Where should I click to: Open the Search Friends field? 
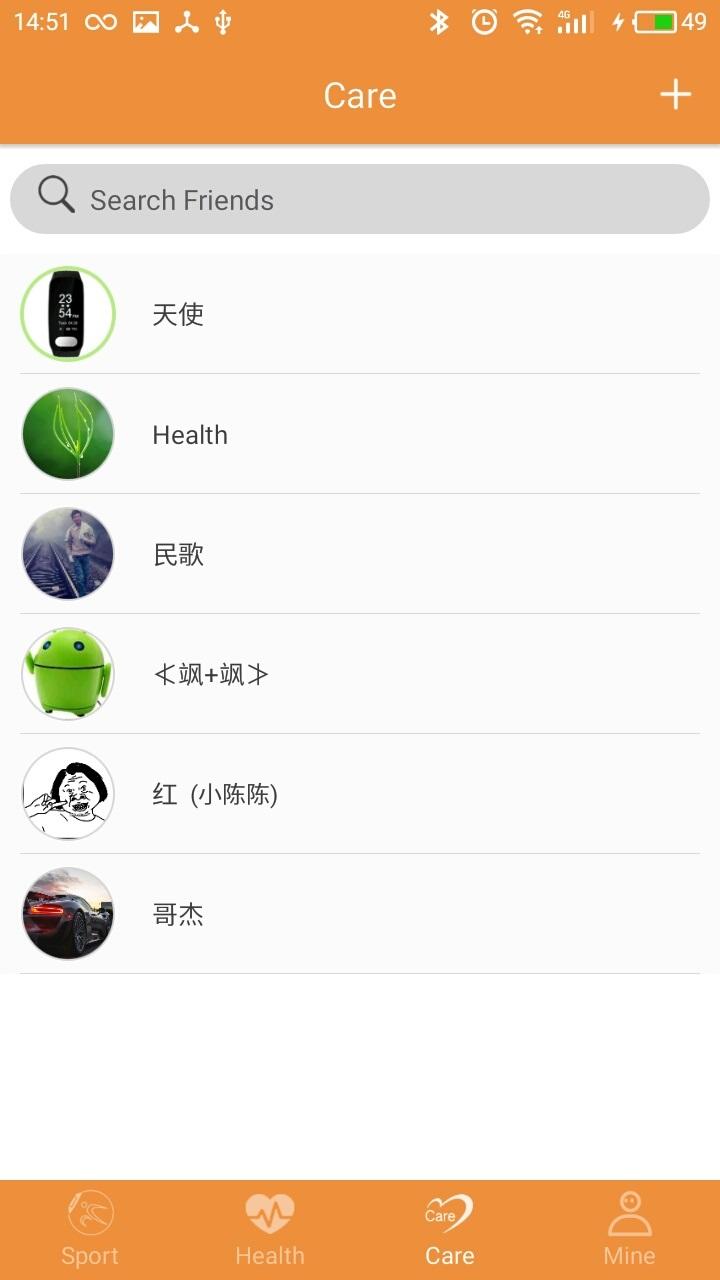tap(360, 199)
